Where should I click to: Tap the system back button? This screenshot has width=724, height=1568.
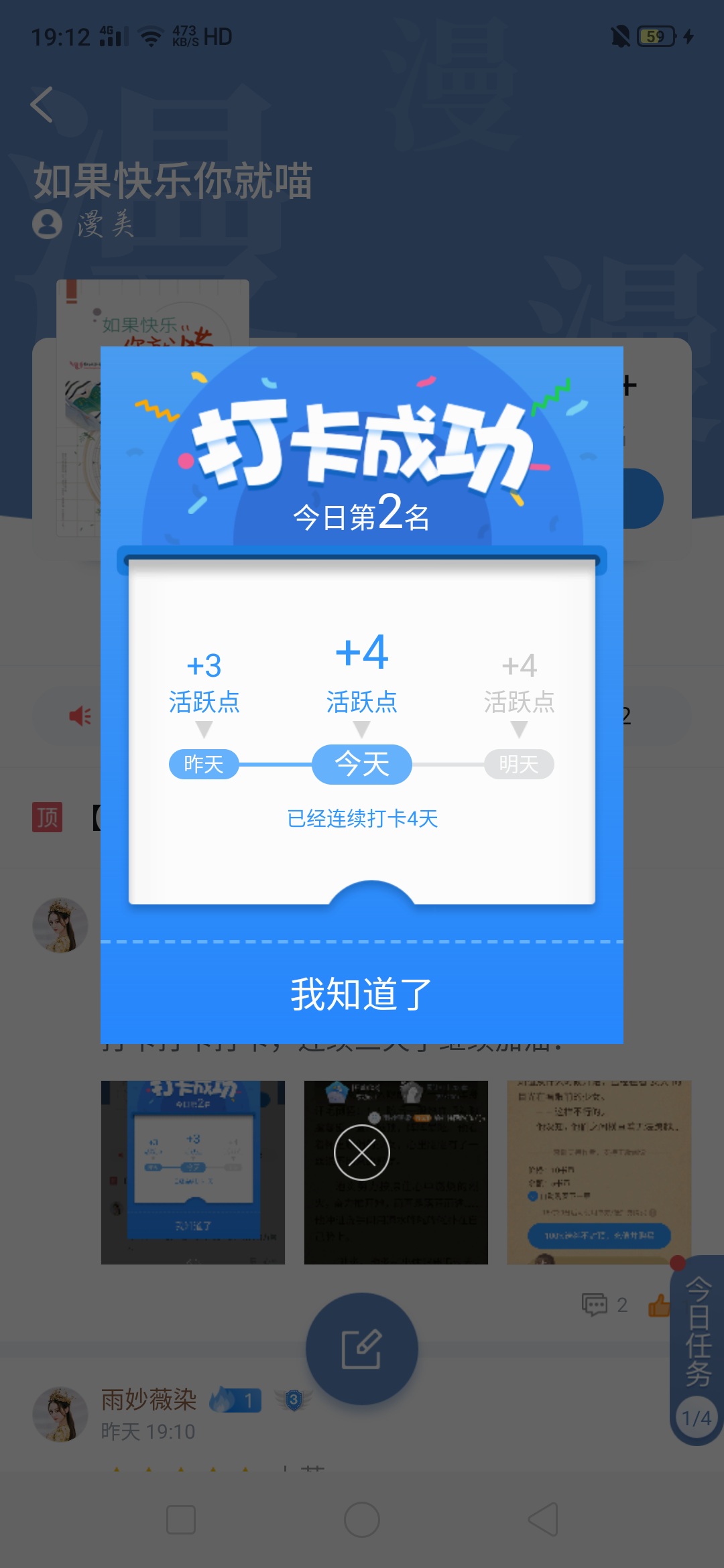coord(543,1520)
